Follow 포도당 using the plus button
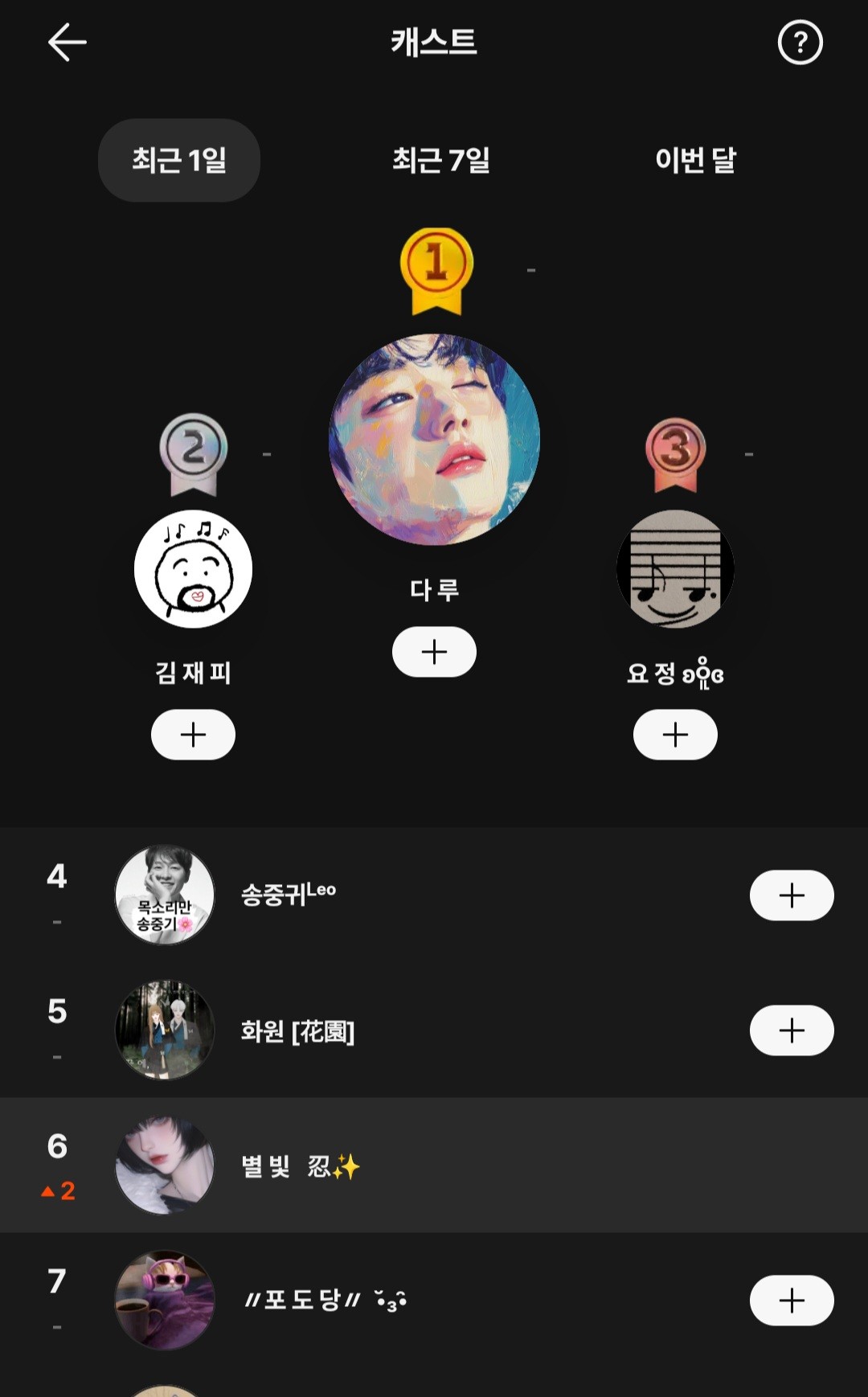This screenshot has height=1397, width=868. point(792,1301)
